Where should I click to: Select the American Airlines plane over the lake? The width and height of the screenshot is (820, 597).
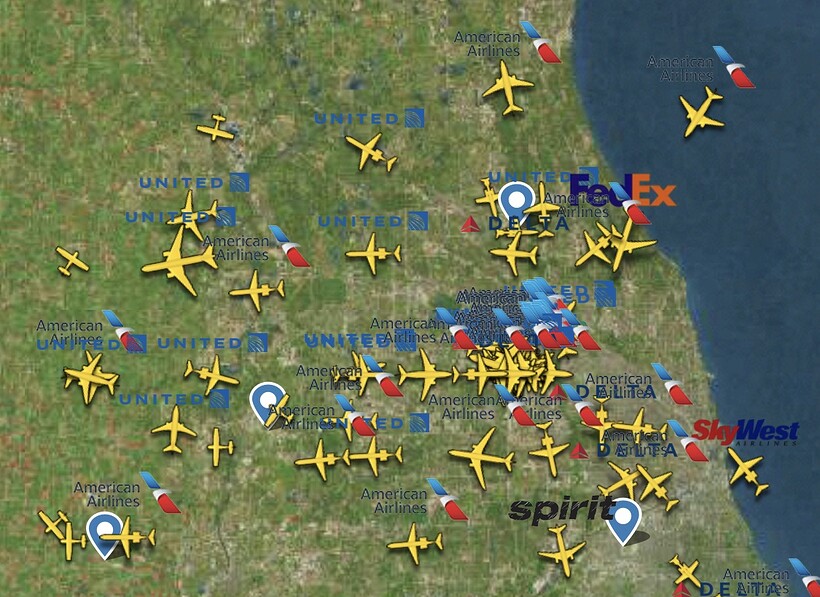[702, 109]
